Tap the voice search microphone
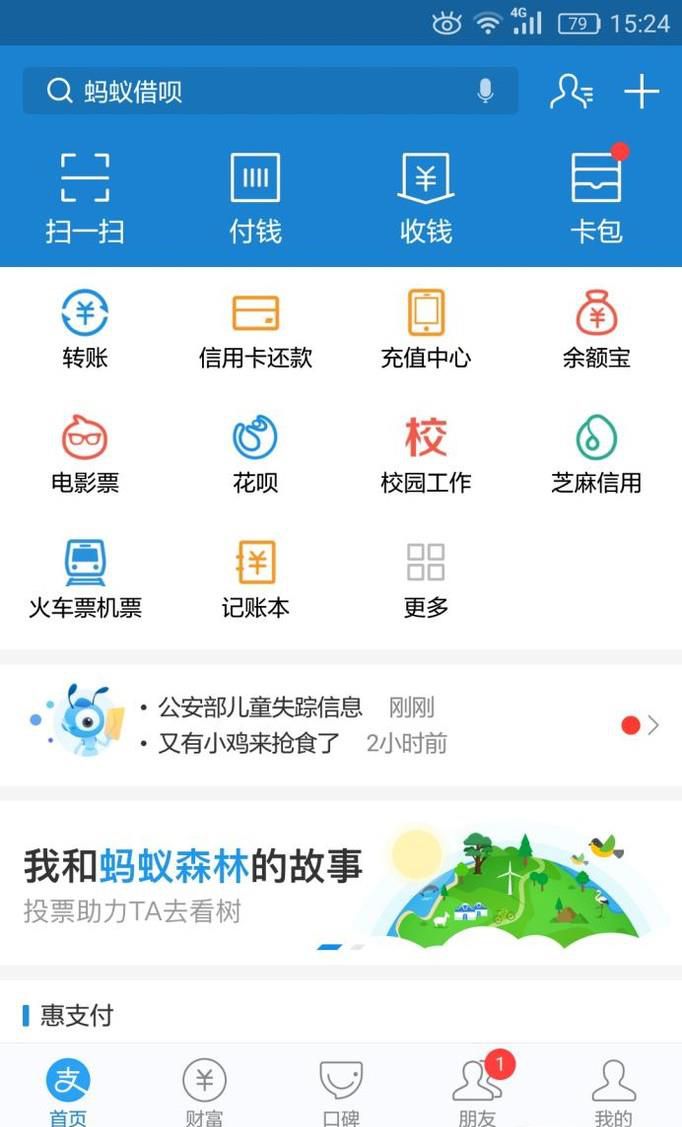Image resolution: width=682 pixels, height=1127 pixels. [x=486, y=92]
